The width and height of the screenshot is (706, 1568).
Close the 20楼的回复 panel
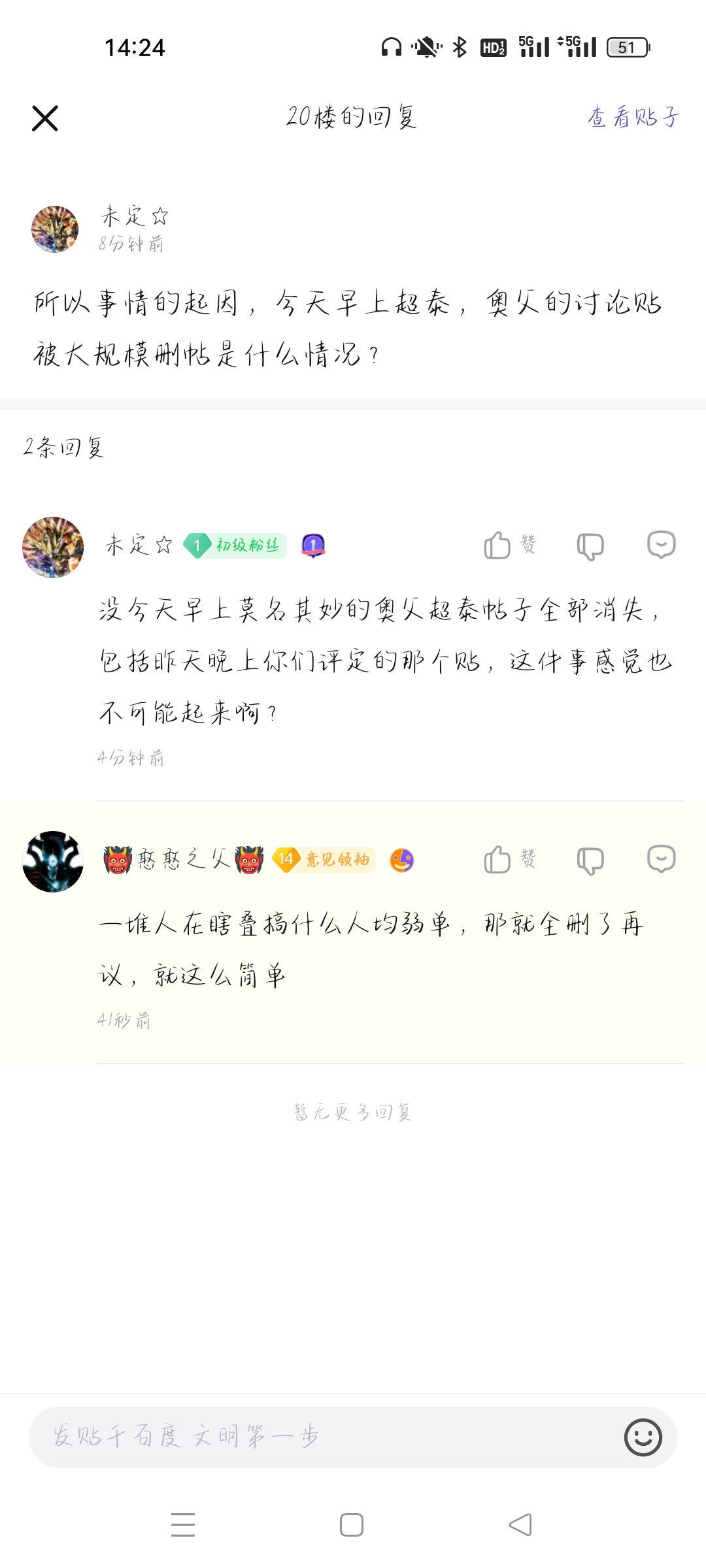pyautogui.click(x=45, y=118)
